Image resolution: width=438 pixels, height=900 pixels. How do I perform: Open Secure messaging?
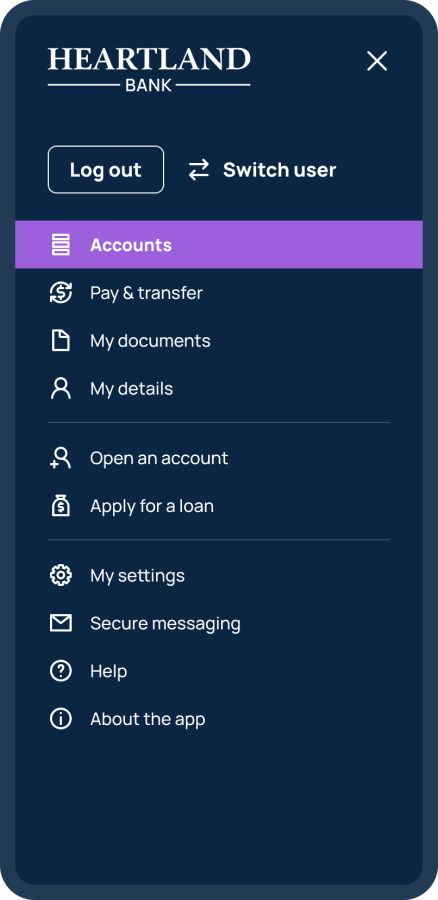click(219, 623)
